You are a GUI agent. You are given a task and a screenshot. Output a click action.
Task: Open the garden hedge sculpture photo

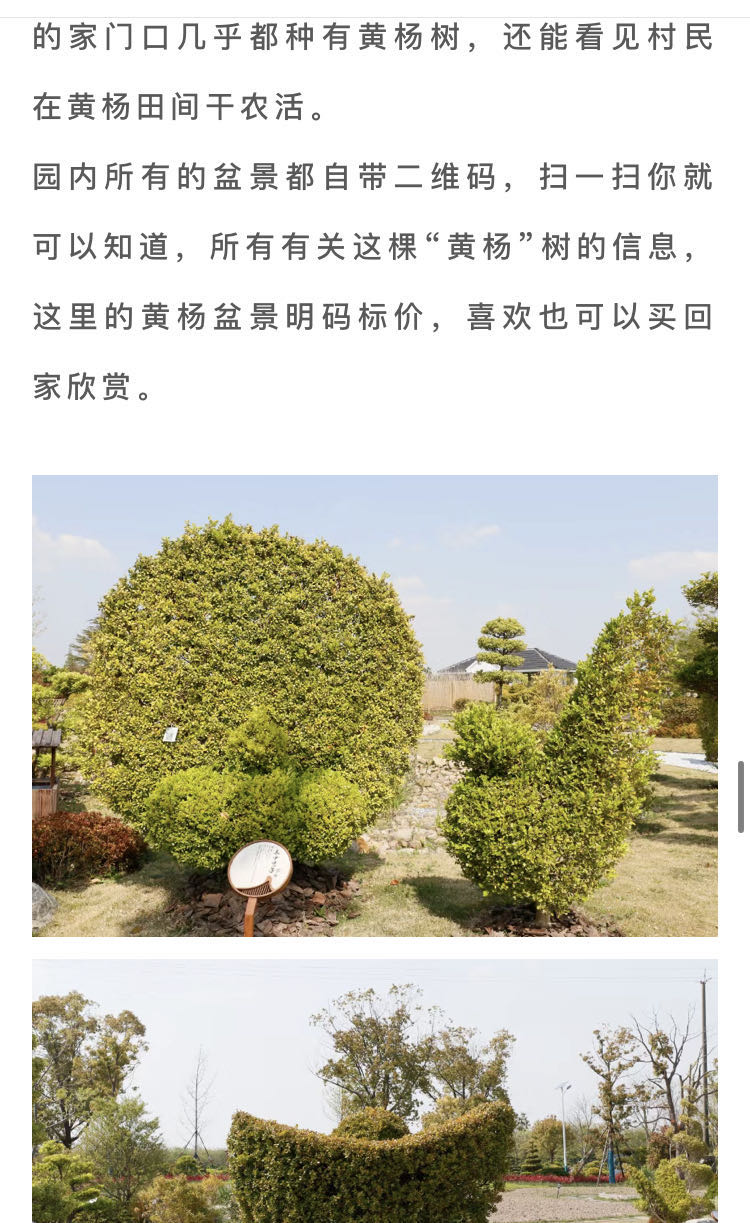click(375, 1091)
